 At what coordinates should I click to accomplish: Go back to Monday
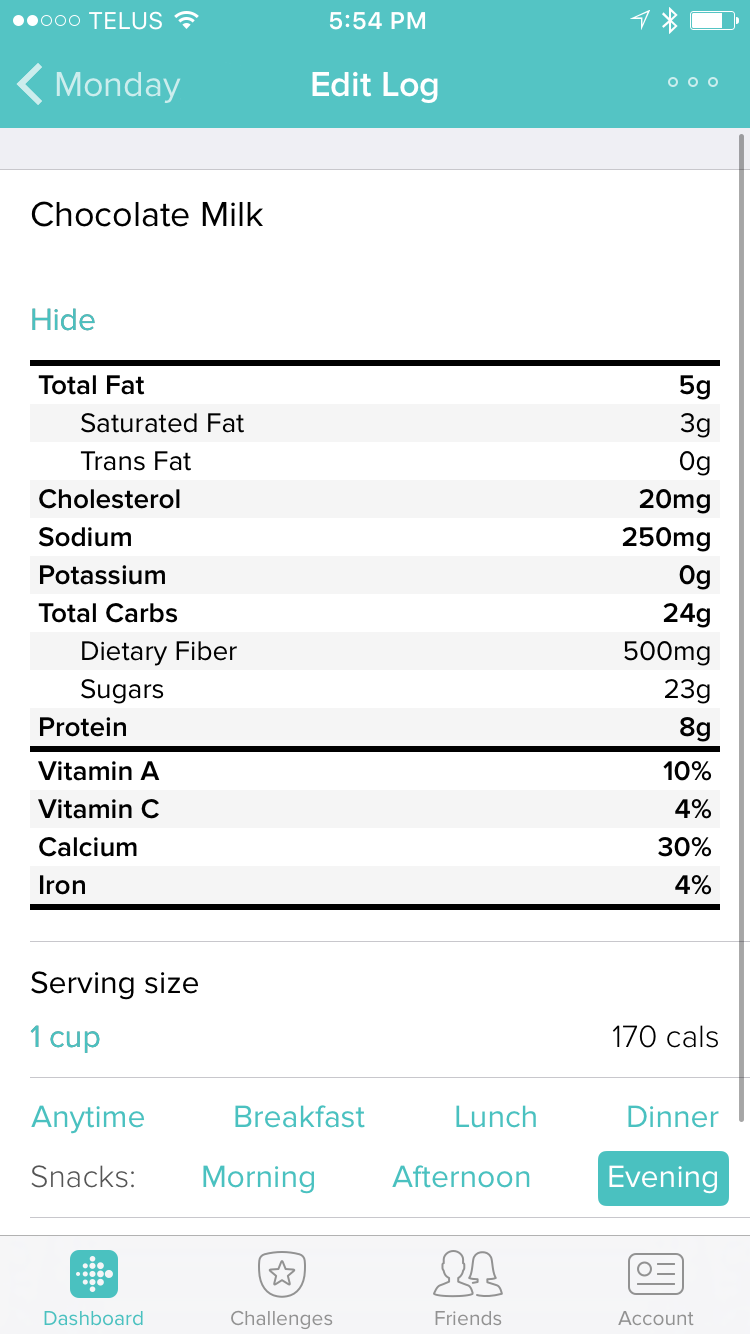tap(98, 85)
